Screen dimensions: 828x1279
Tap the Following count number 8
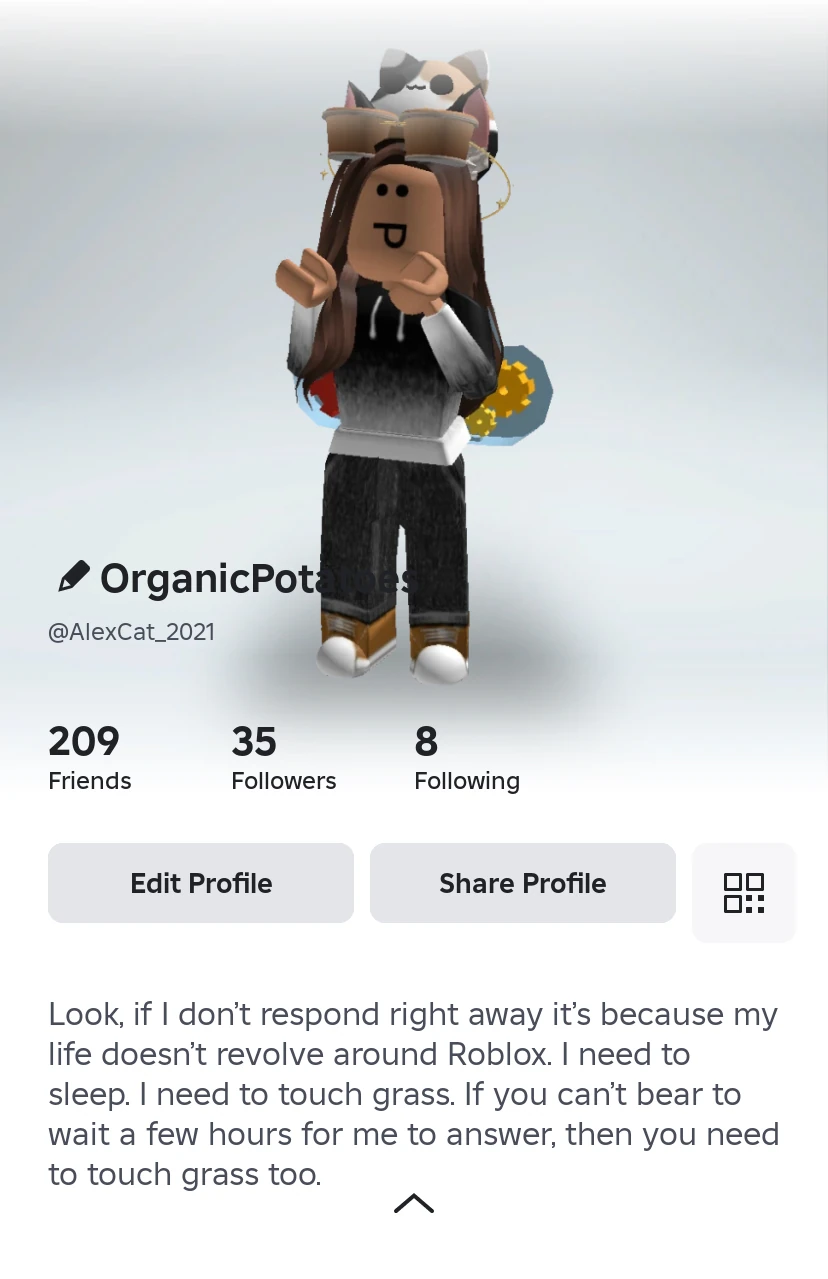point(426,742)
